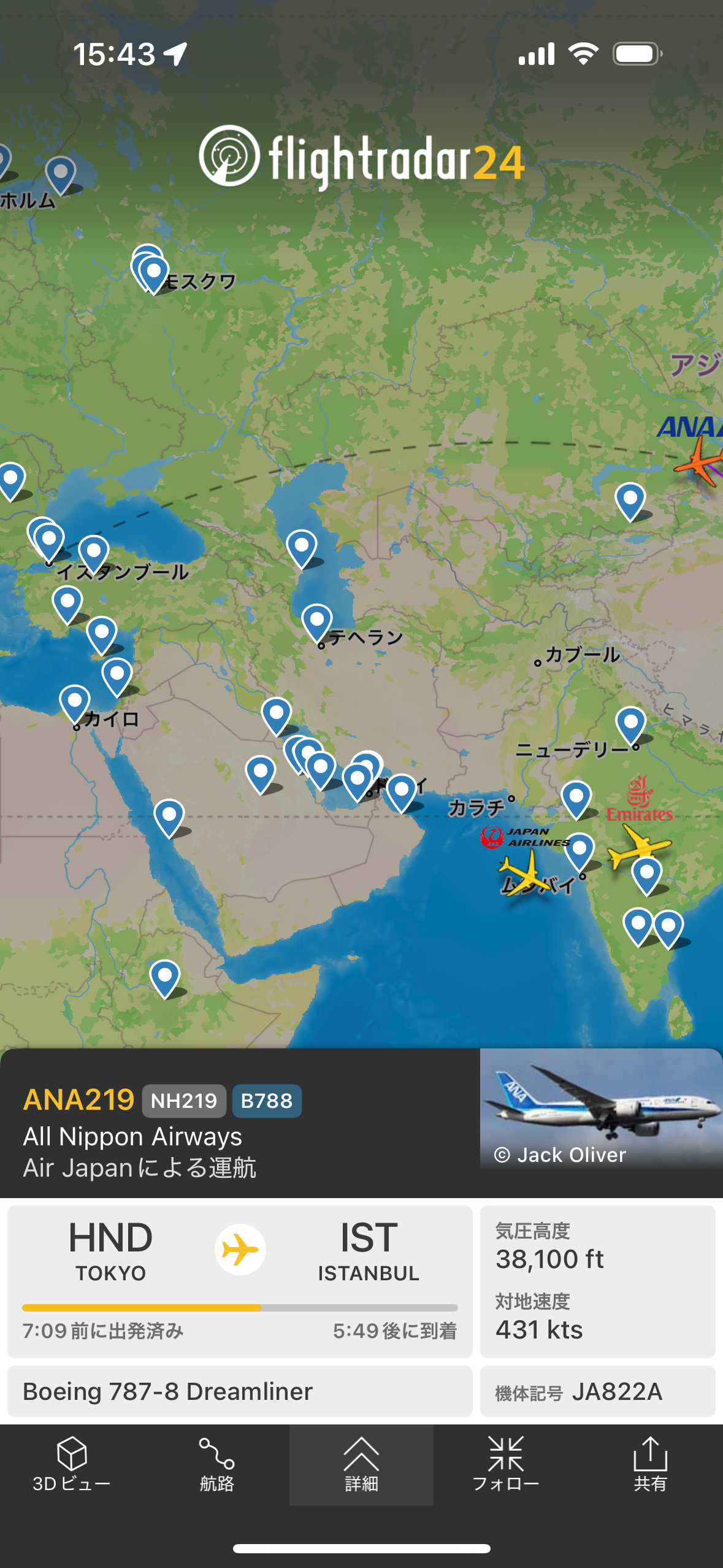Tap the airport pin at テヘラン

click(317, 623)
